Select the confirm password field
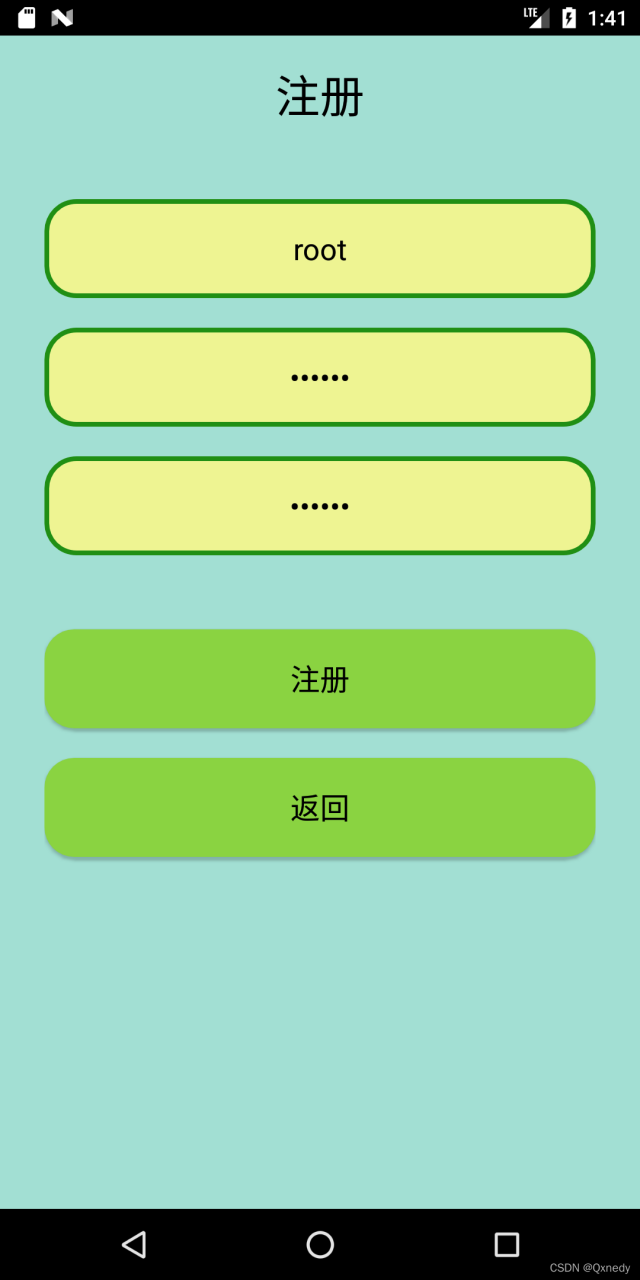This screenshot has height=1280, width=640. point(320,505)
